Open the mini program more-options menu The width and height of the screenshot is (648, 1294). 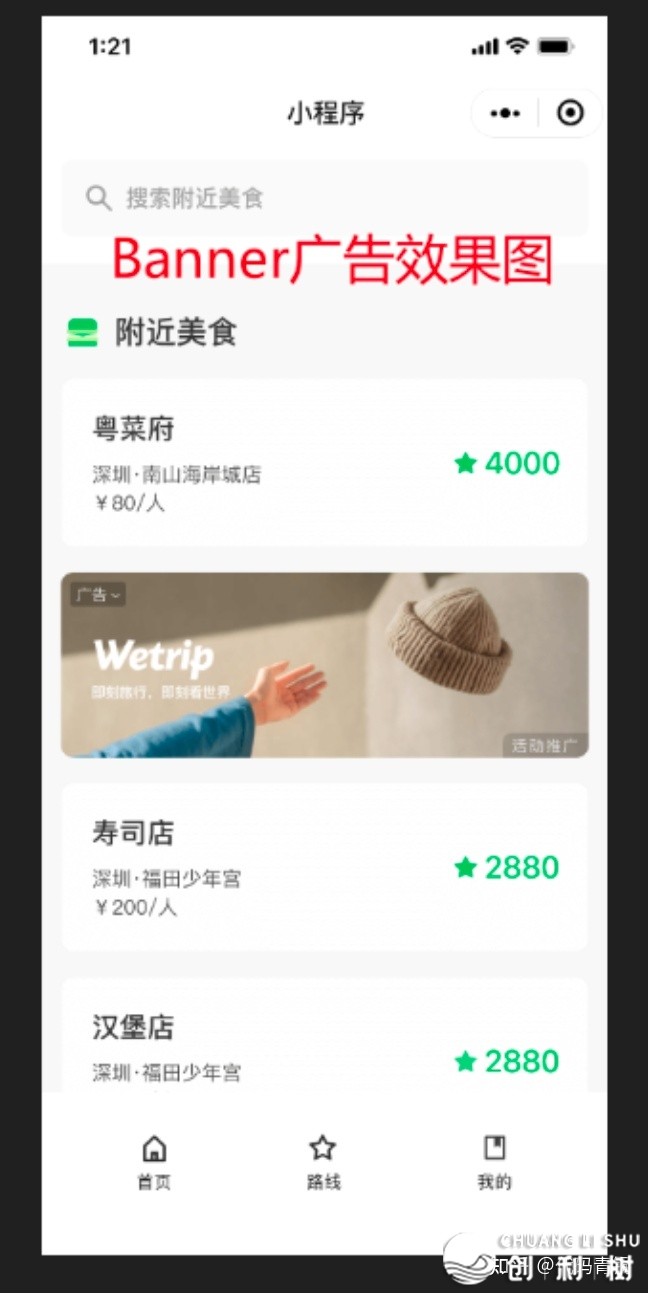click(505, 114)
